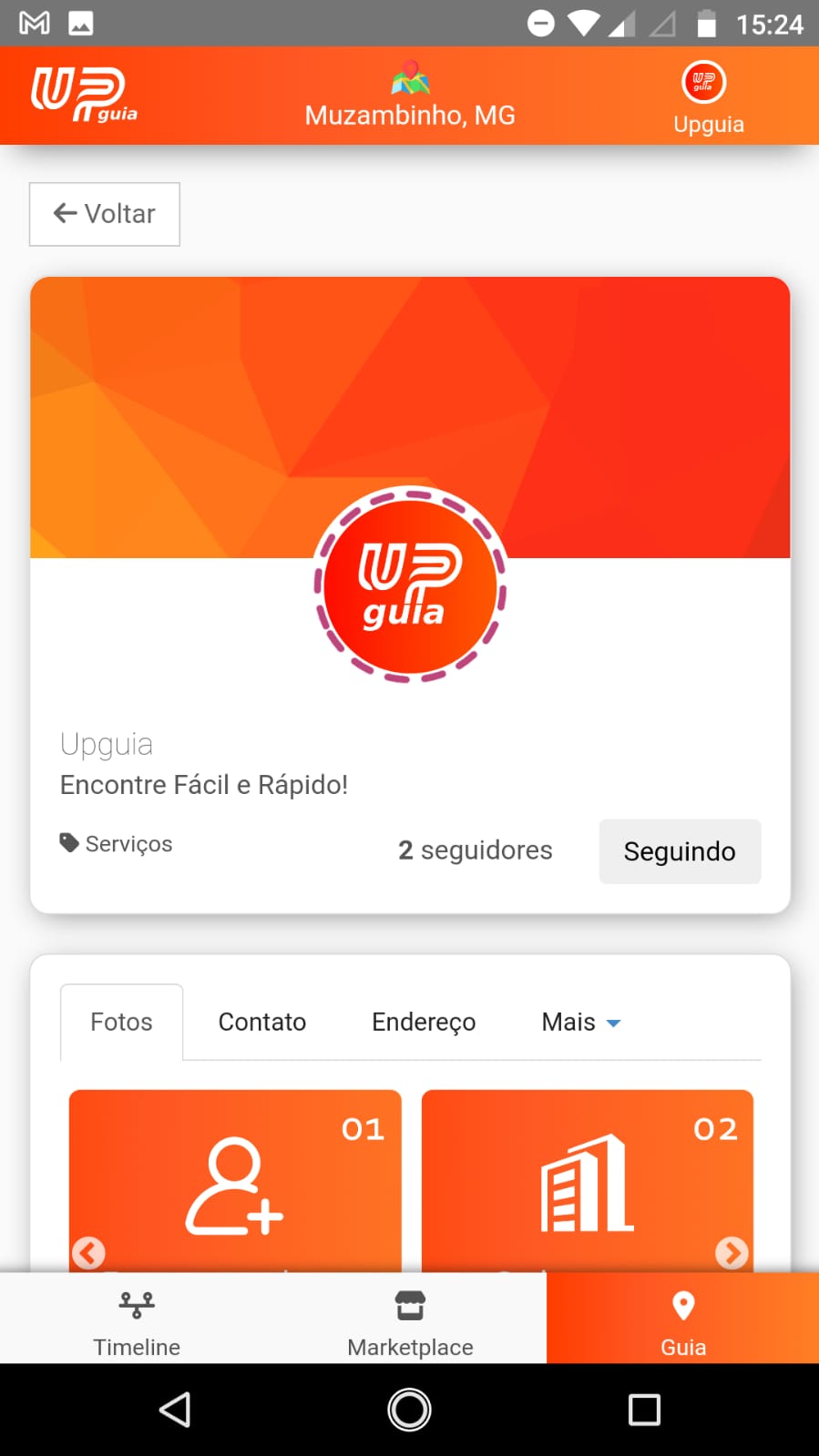This screenshot has height=1456, width=819.
Task: Show next photos with right arrow
Action: (732, 1253)
